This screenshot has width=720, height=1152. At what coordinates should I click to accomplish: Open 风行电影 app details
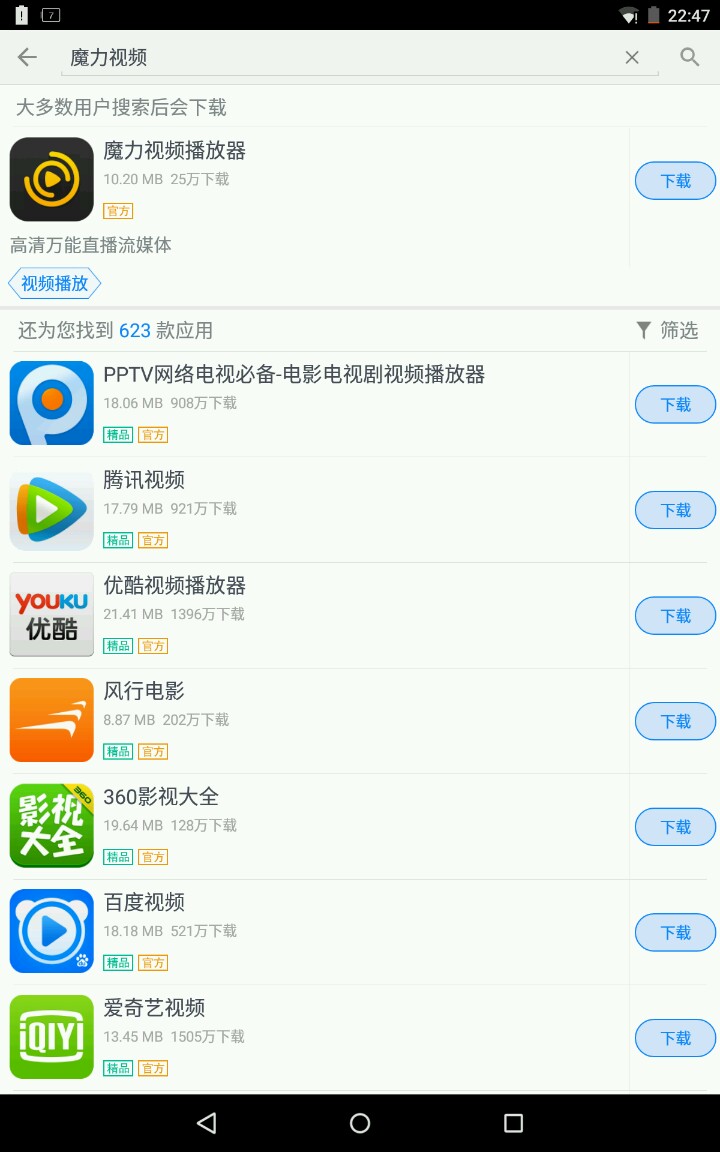tap(300, 720)
